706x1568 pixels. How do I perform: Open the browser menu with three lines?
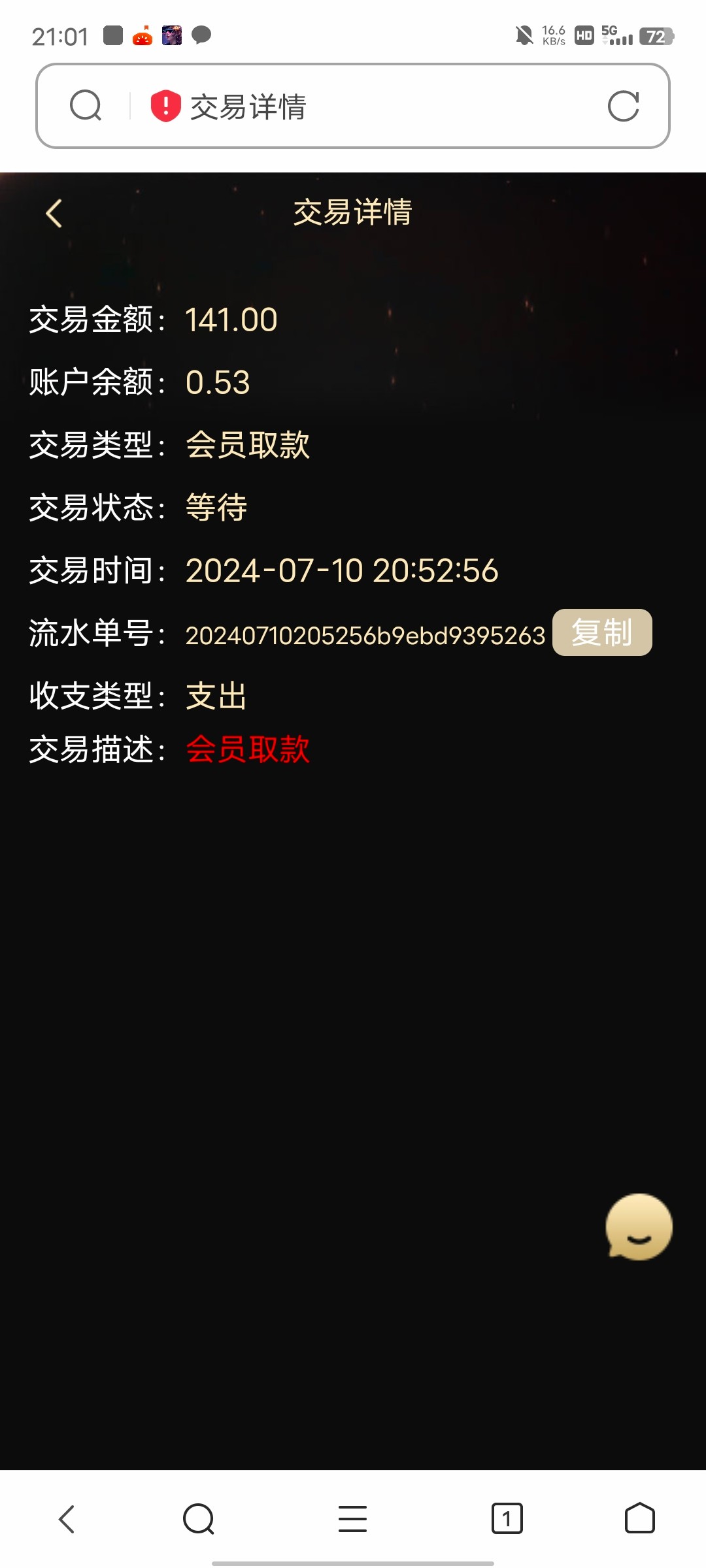pyautogui.click(x=352, y=1519)
